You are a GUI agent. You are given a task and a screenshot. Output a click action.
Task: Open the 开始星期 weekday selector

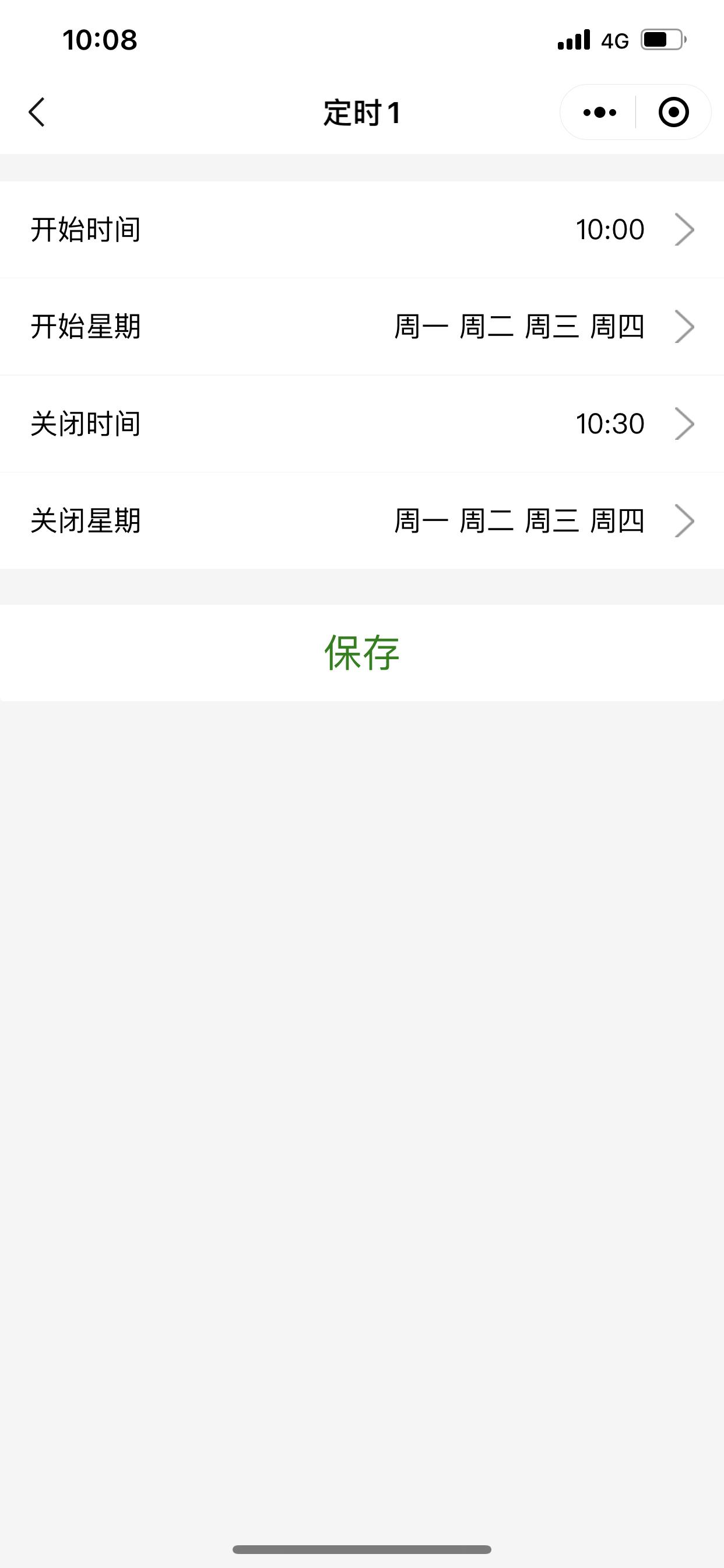point(684,326)
